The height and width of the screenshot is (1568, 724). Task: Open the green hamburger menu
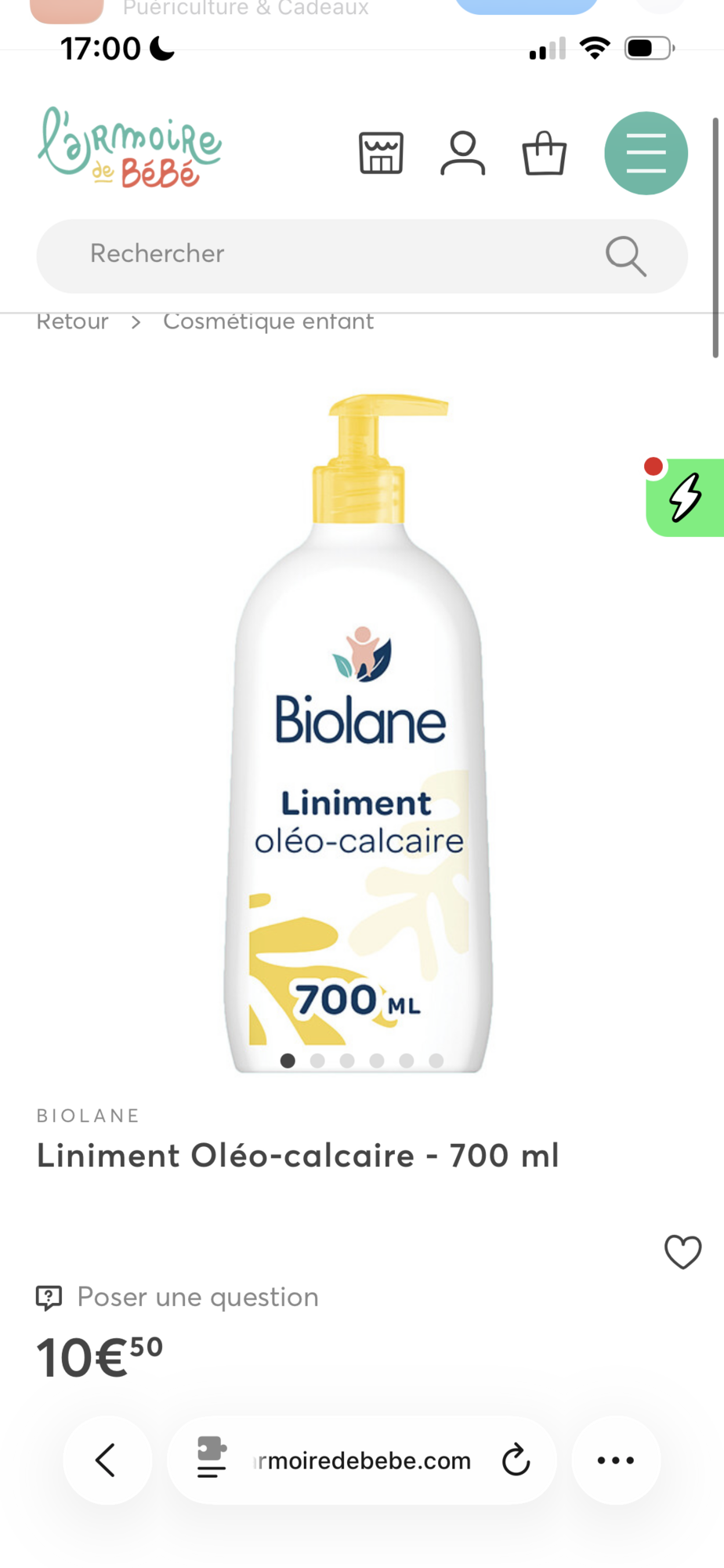click(646, 153)
